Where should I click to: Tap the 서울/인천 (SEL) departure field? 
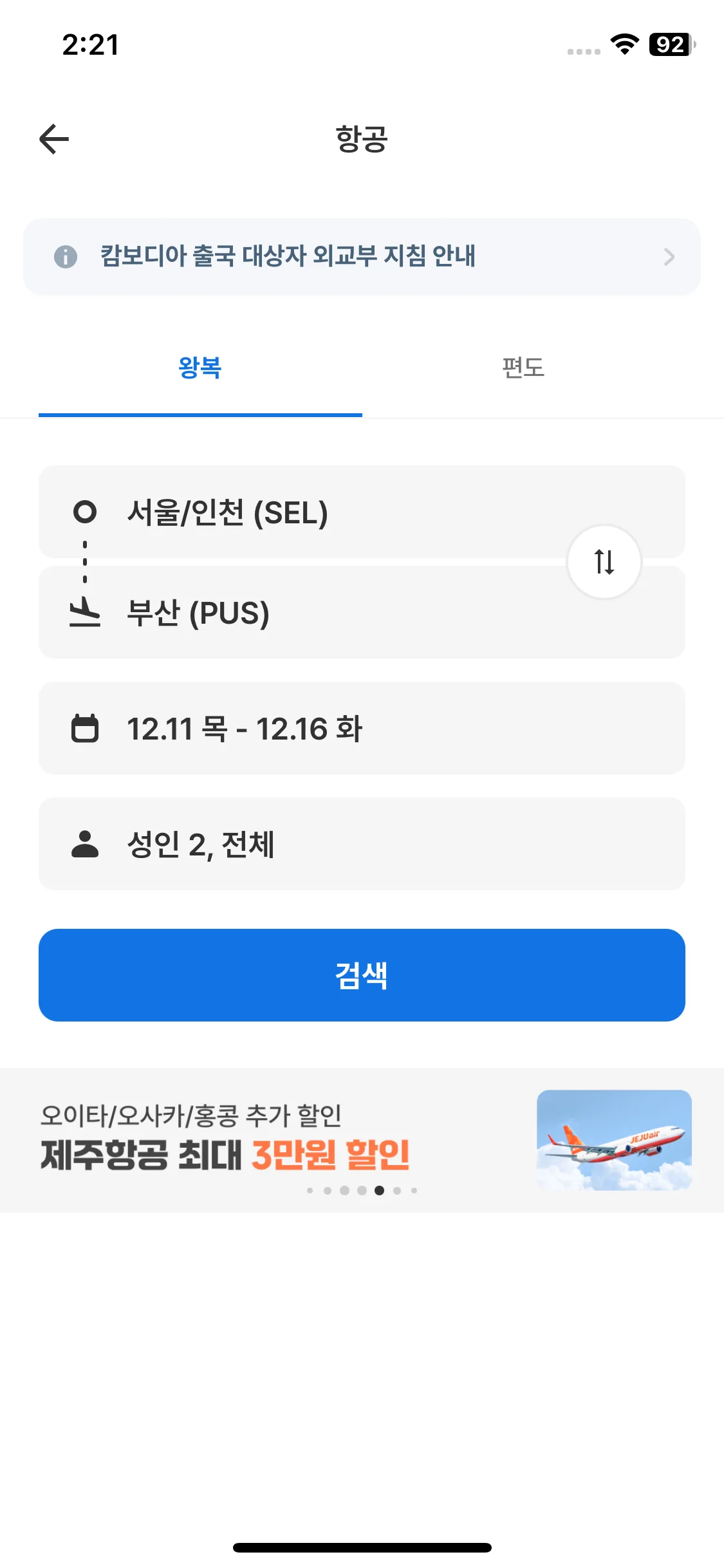362,512
